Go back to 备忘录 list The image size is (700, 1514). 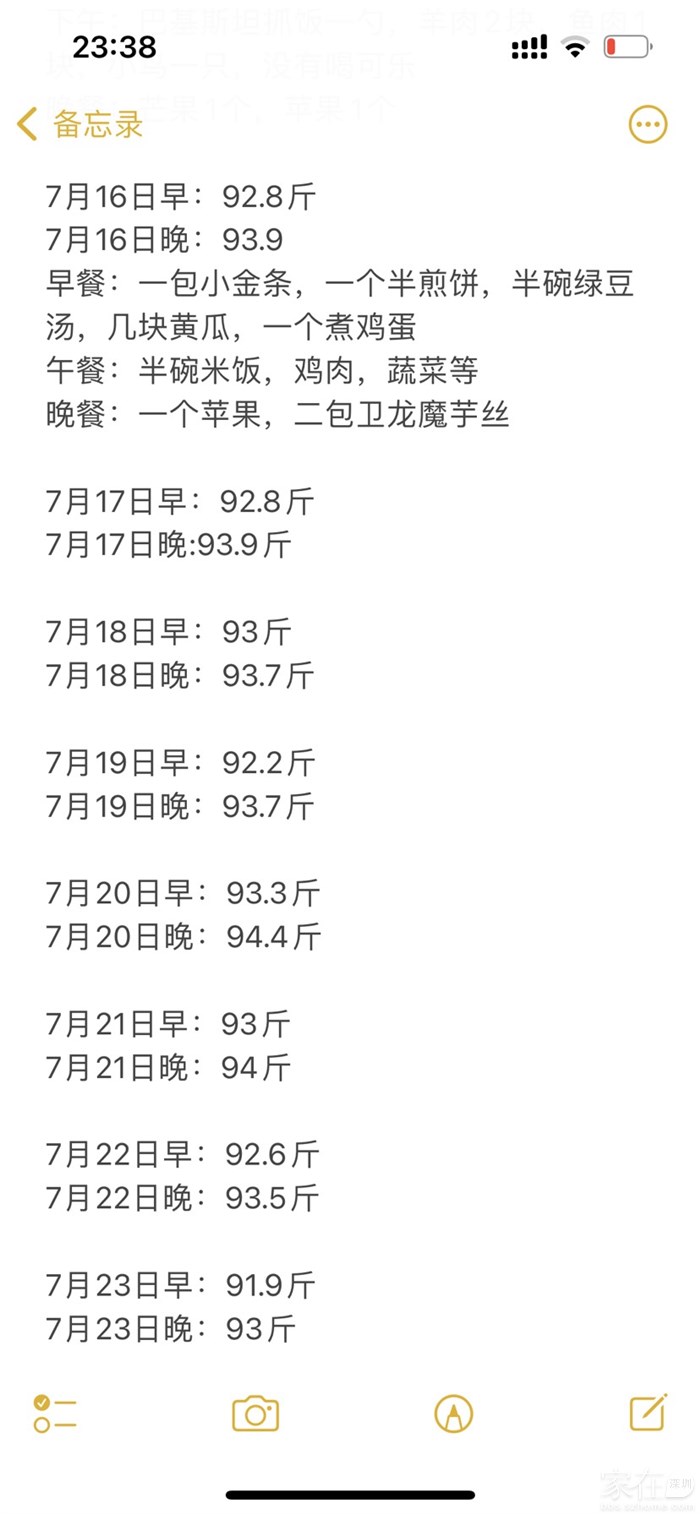pyautogui.click(x=80, y=125)
